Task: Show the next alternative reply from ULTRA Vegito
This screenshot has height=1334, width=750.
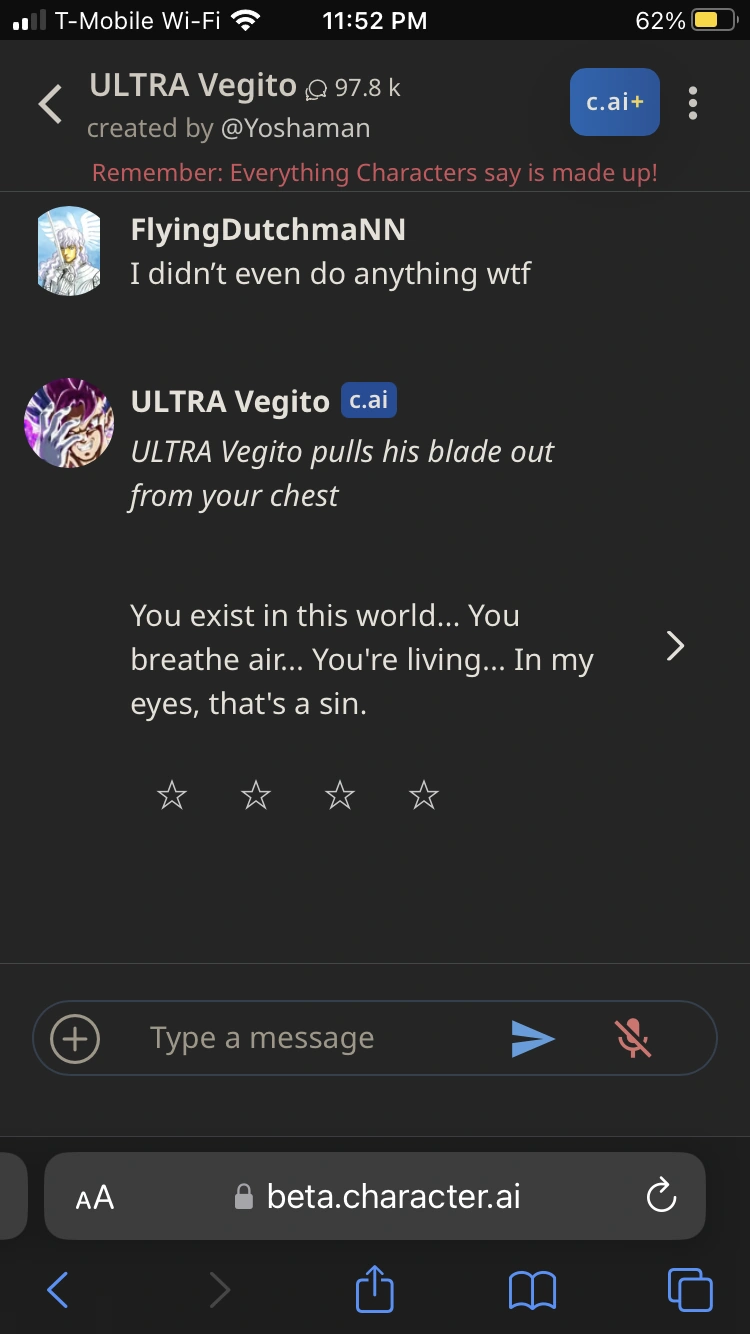Action: (676, 647)
